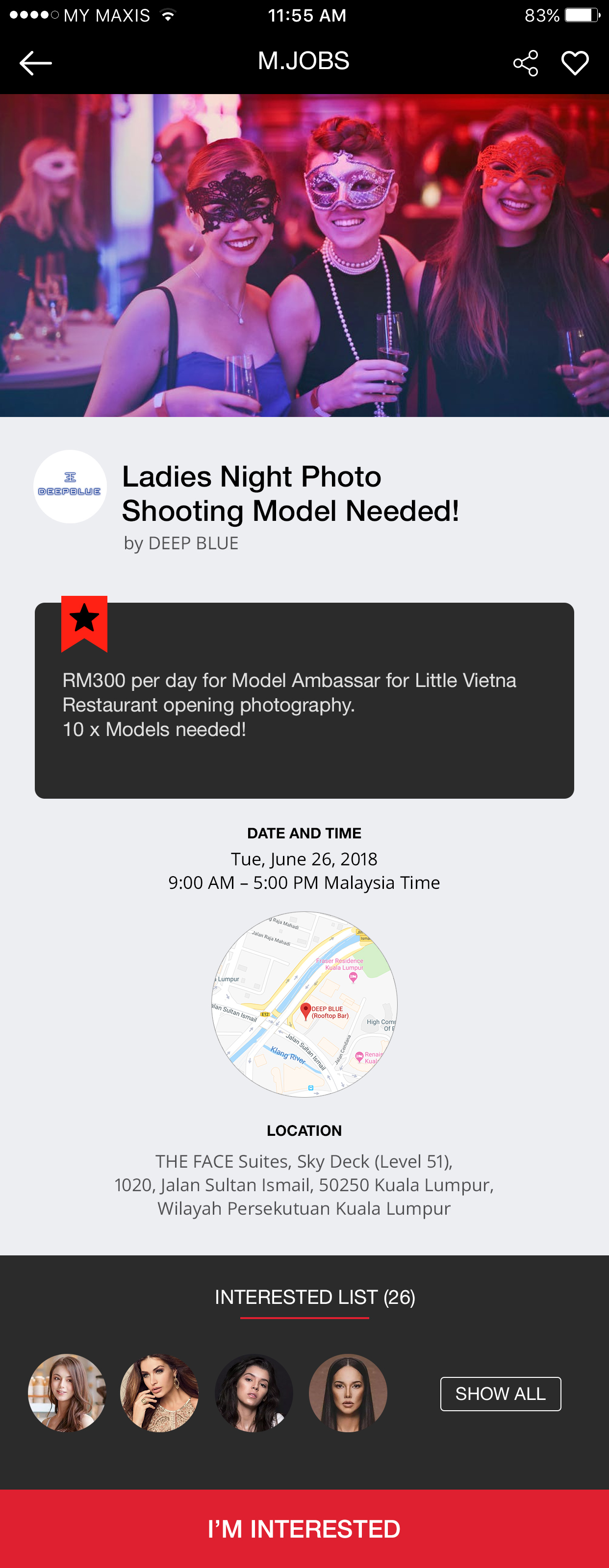Open the map showing DEEP BLUE location

(304, 1004)
